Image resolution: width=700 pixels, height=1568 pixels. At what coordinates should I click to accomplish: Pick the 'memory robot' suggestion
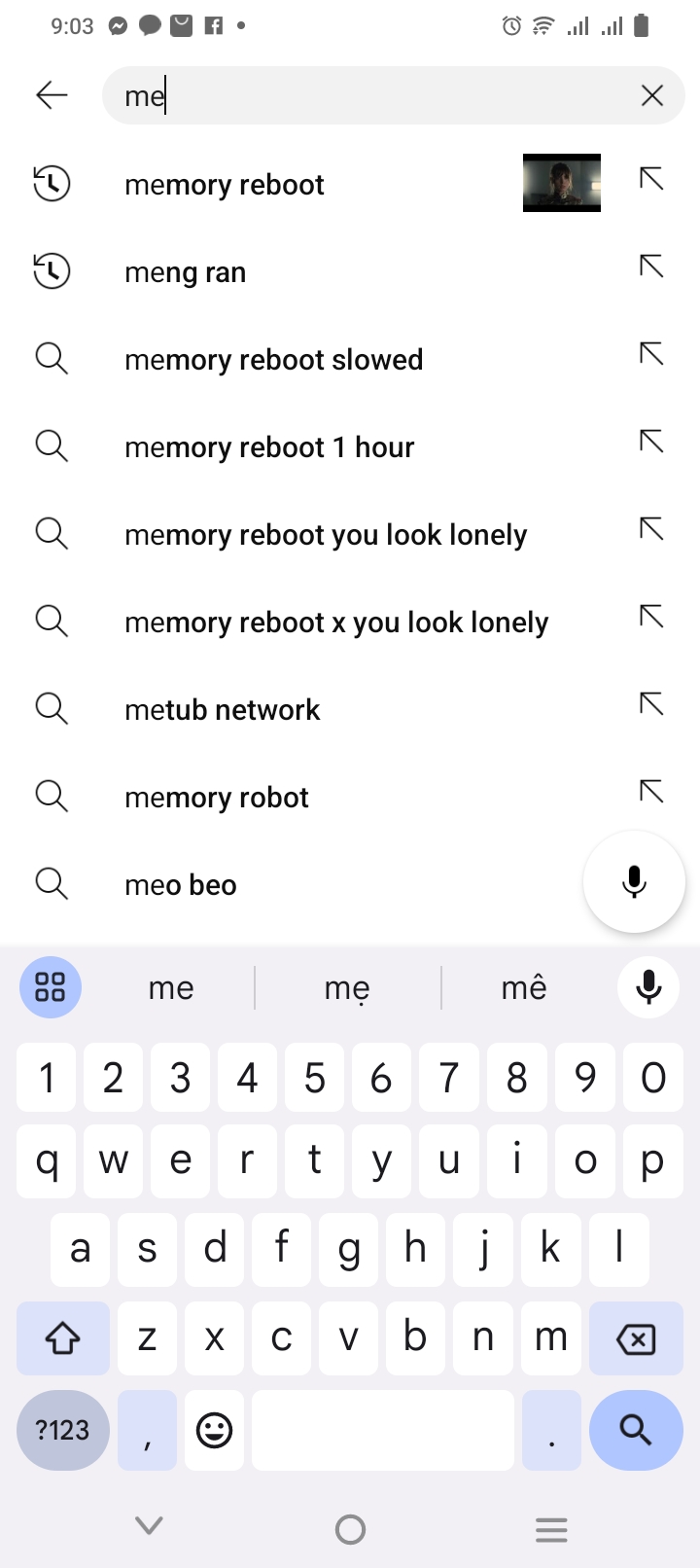(x=217, y=798)
